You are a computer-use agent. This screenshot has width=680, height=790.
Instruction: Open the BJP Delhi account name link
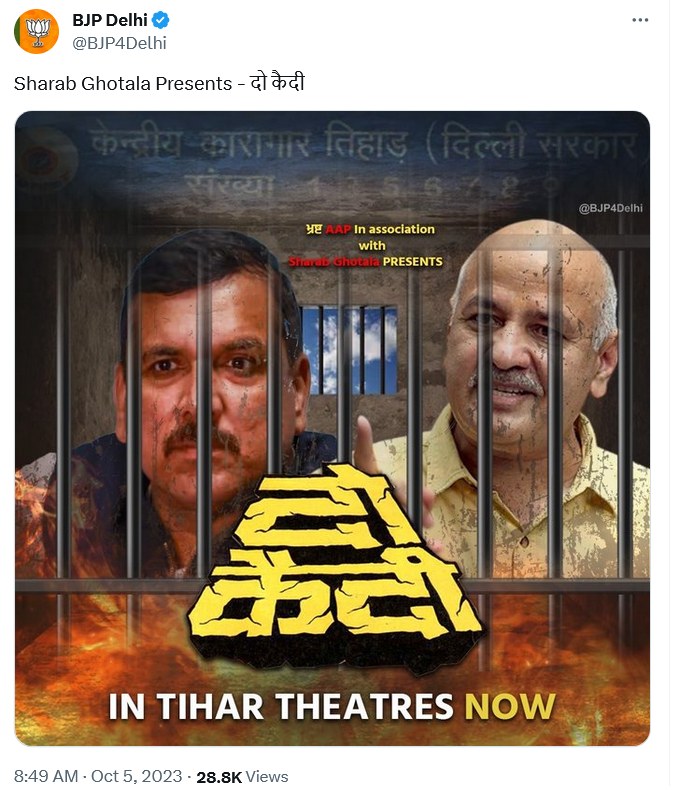[111, 20]
